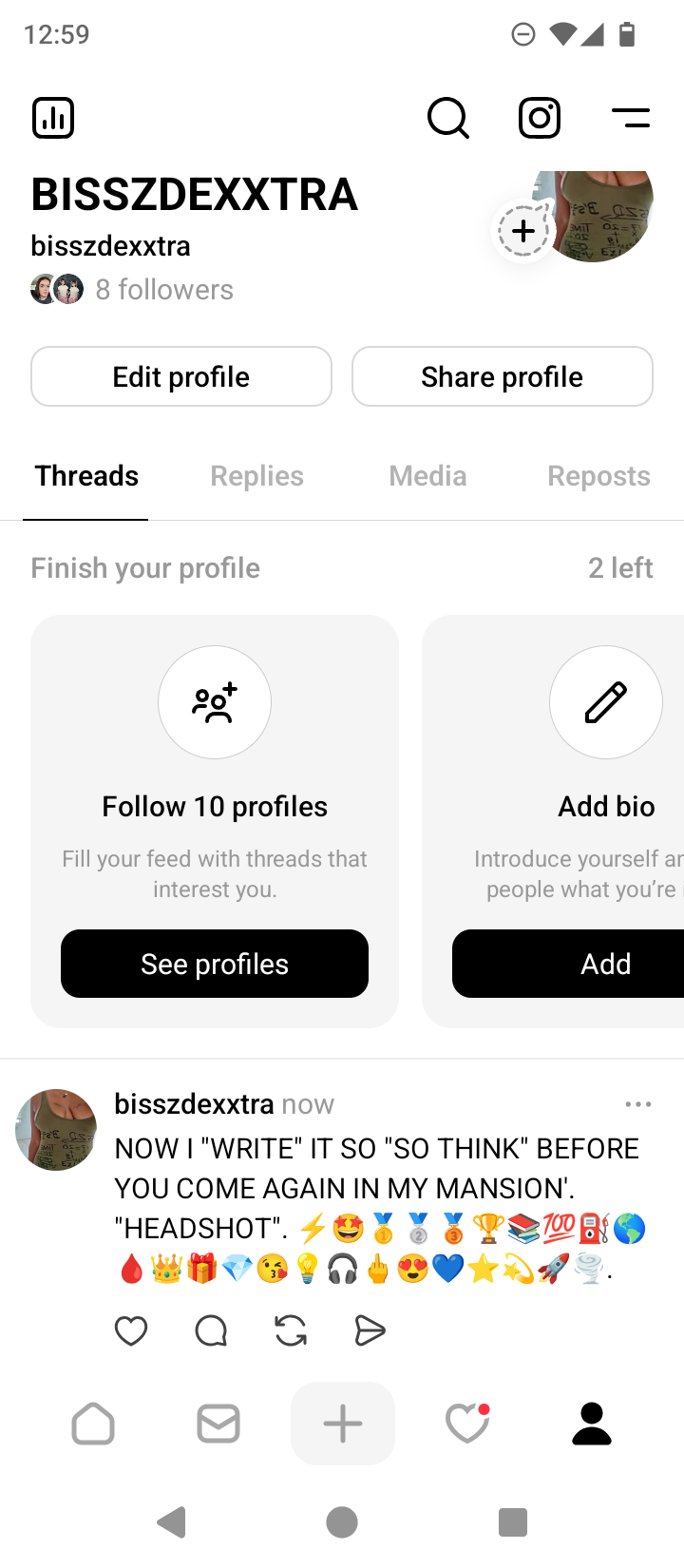Image resolution: width=684 pixels, height=1568 pixels.
Task: Open the activity heart tab
Action: point(467,1424)
